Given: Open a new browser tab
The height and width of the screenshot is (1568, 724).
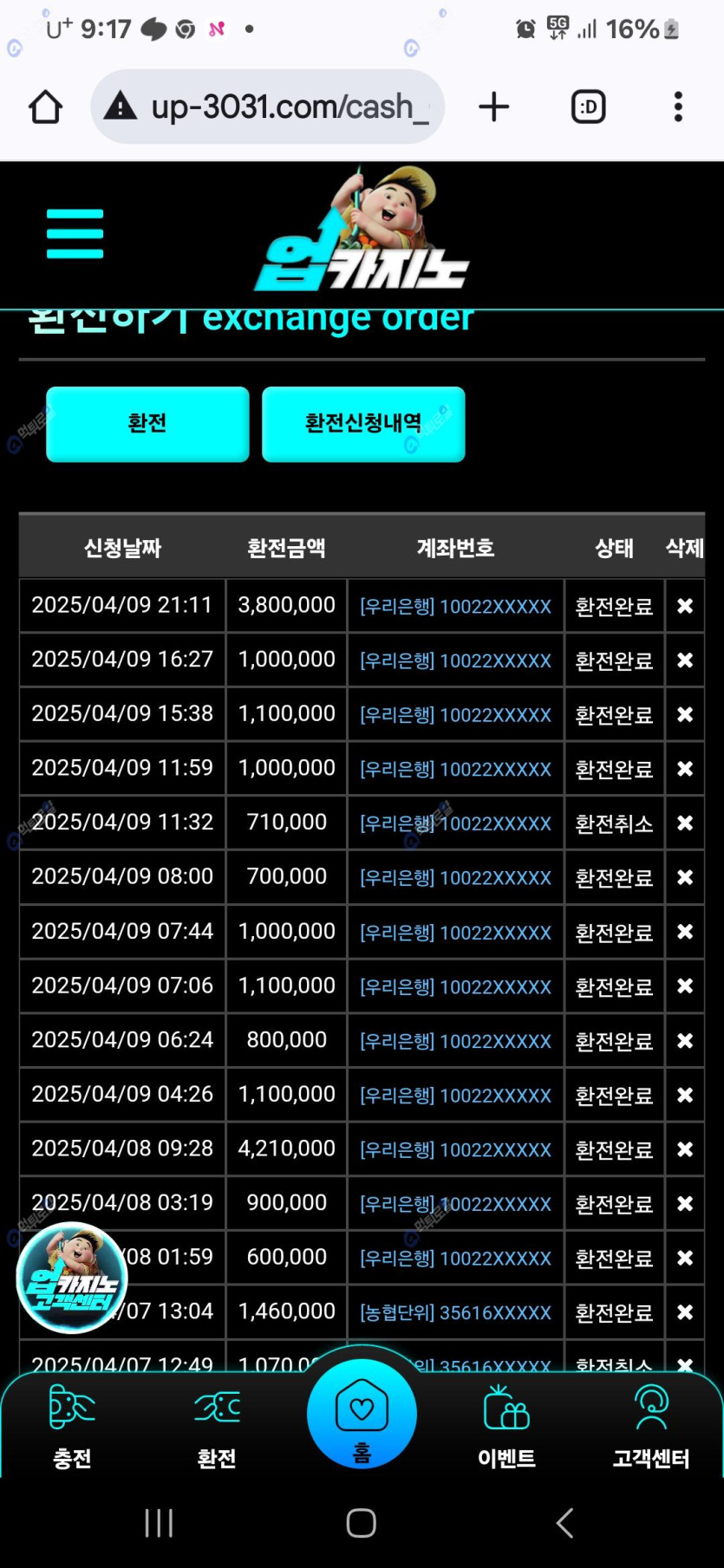Looking at the screenshot, I should click(x=493, y=107).
